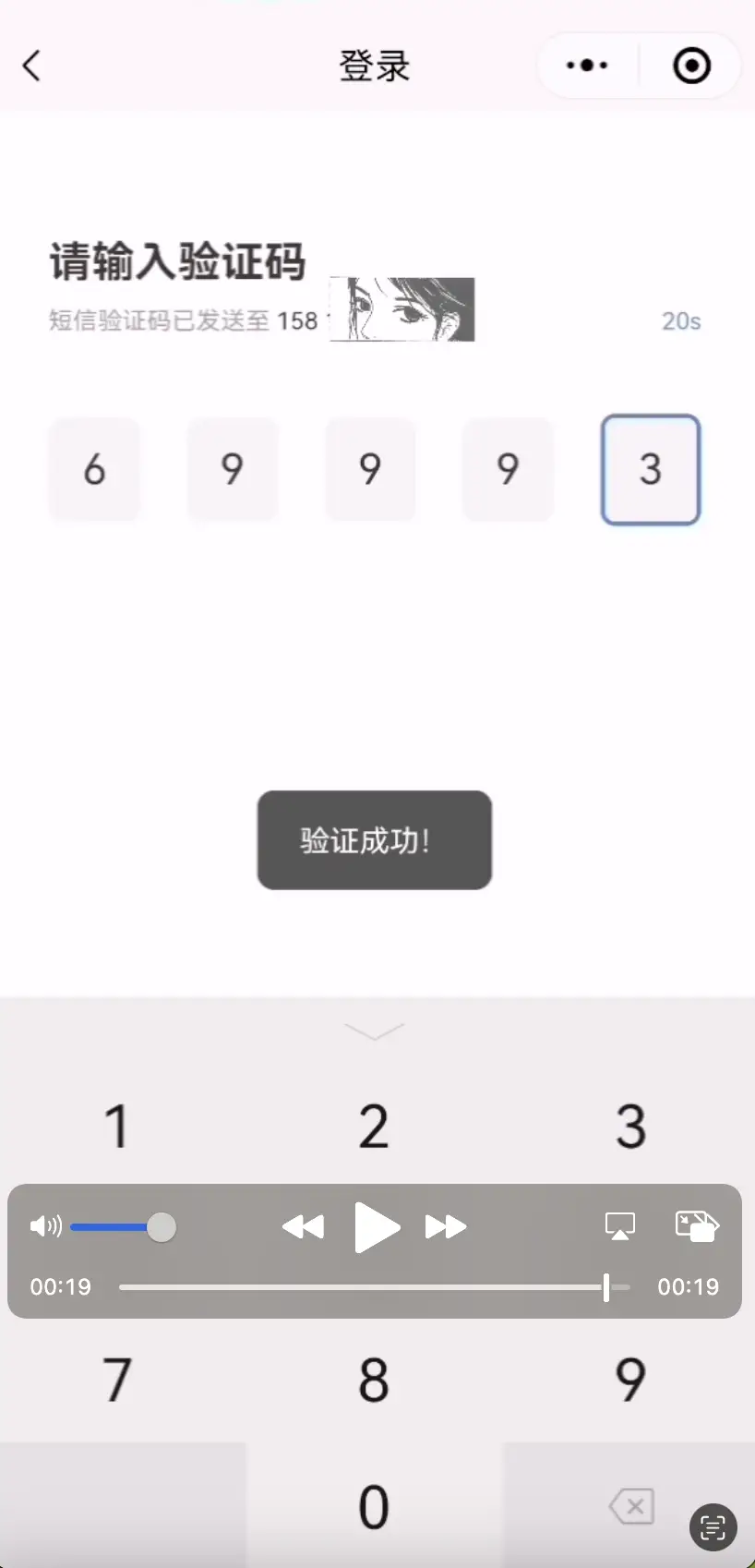Viewport: 755px width, 1568px height.
Task: Select the last verification code box
Action: (x=651, y=469)
